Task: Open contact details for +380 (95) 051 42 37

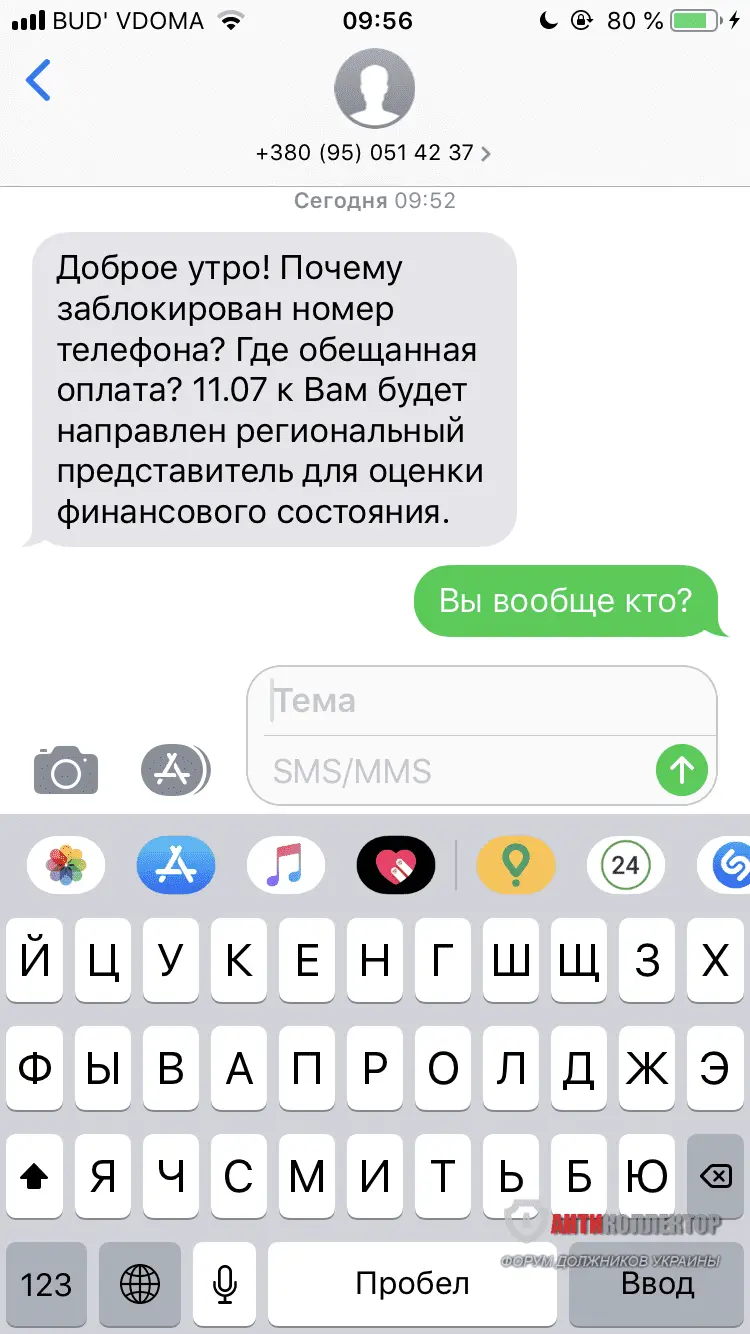Action: pos(374,153)
